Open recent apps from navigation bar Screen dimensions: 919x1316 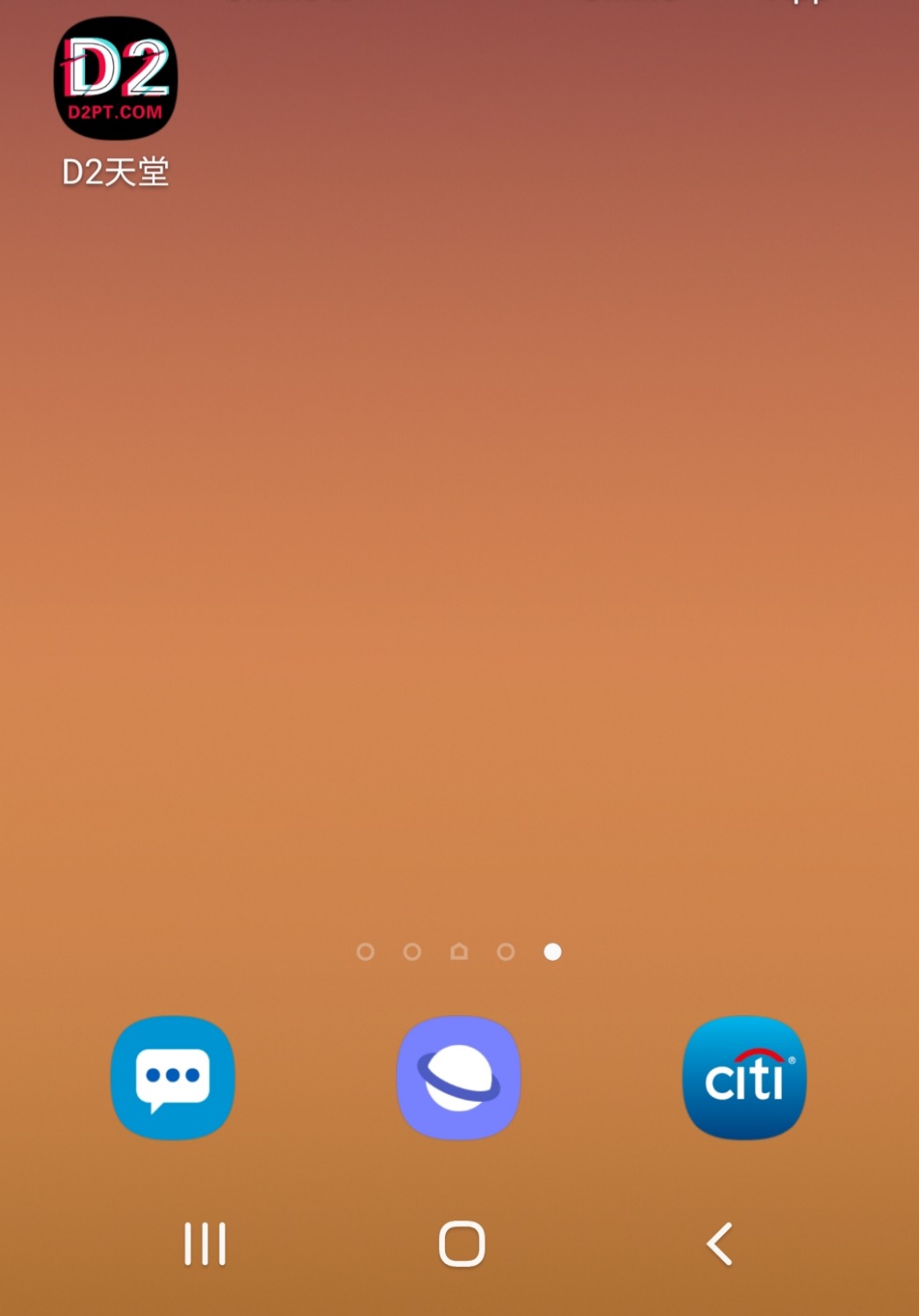point(205,1244)
